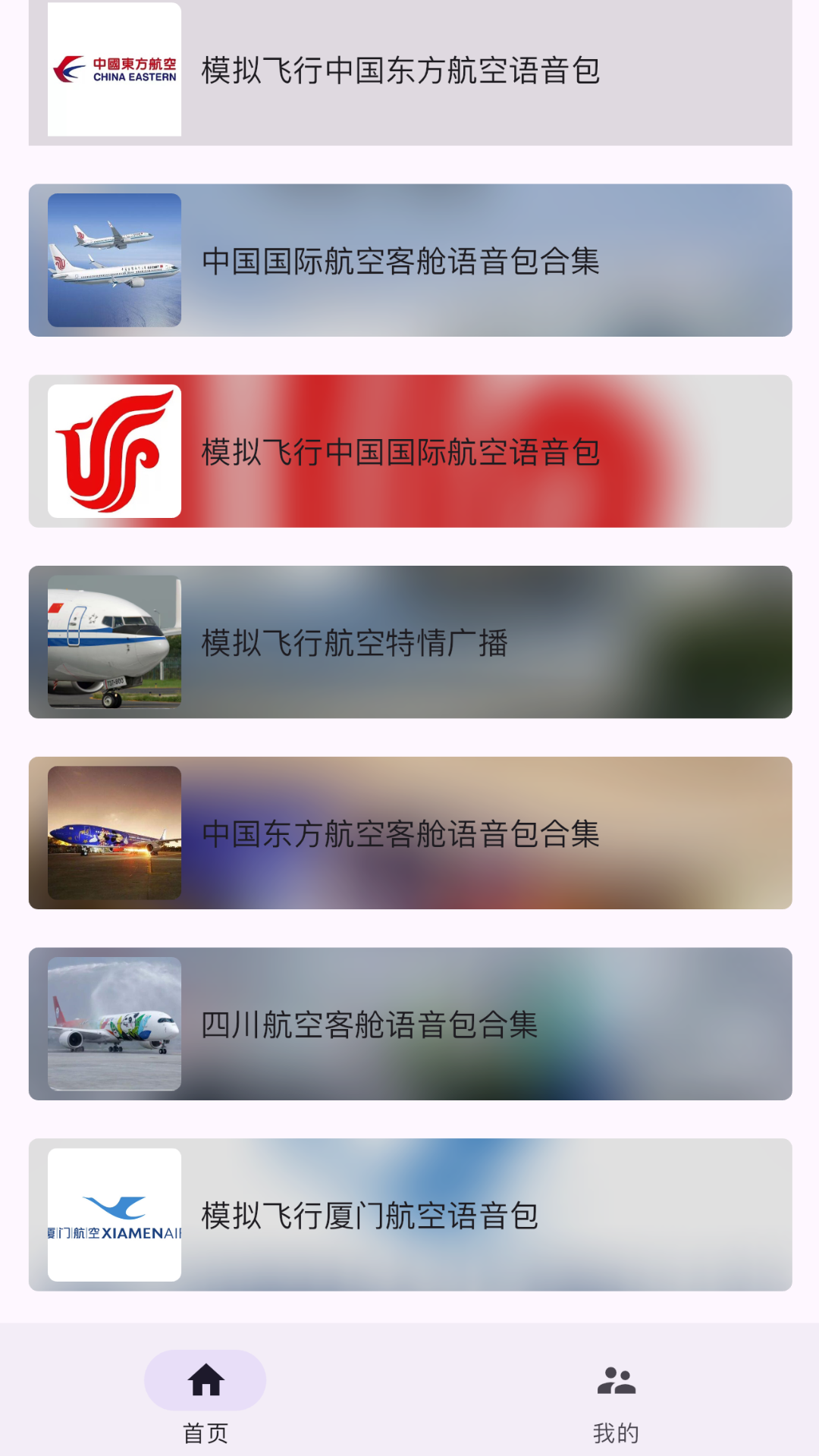
Task: Tap the Air China twin-jets photo thumbnail
Action: (114, 261)
